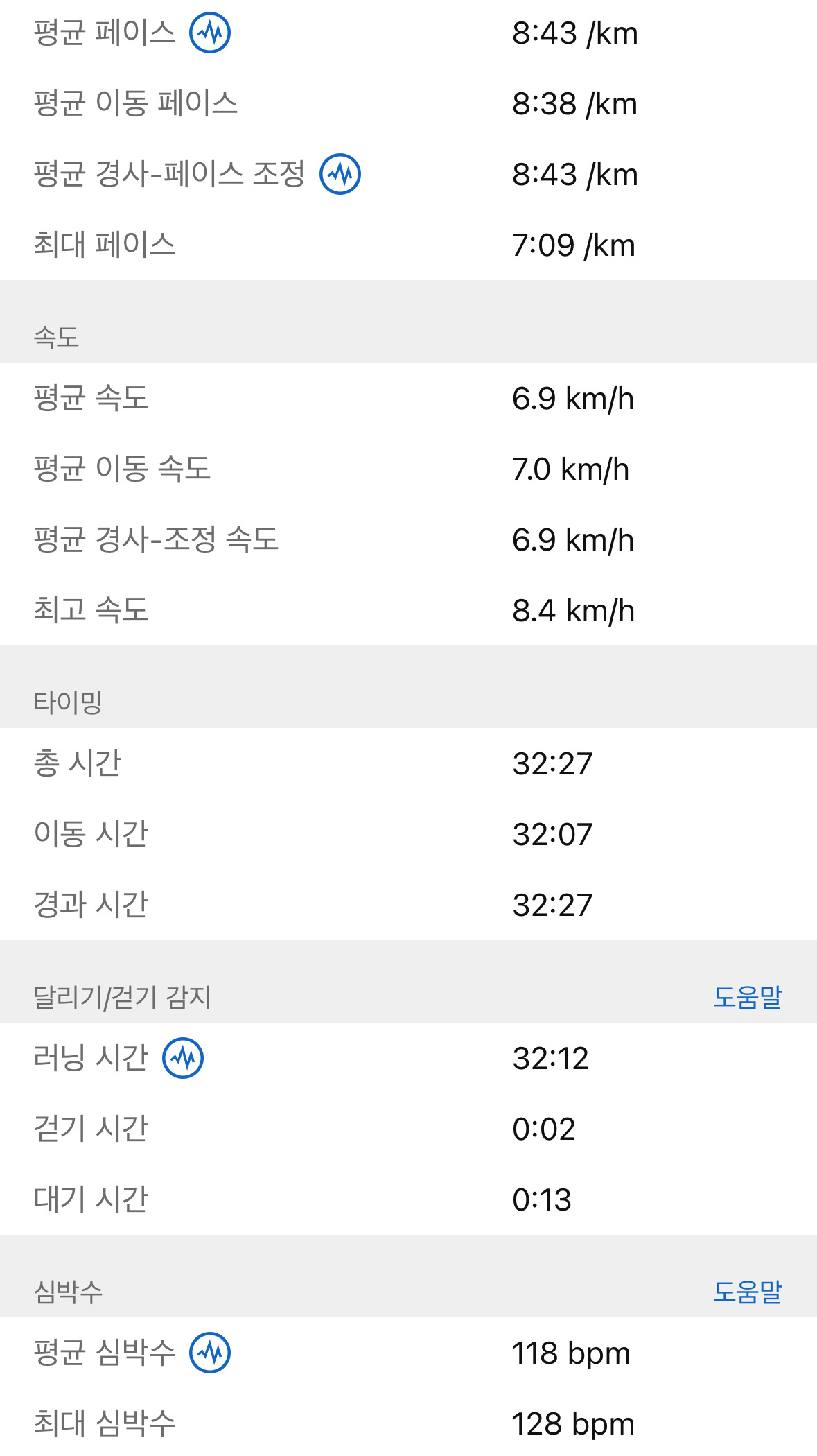
Task: Open the chart icon next to 평균 경사-페이스 조정
Action: 340,174
